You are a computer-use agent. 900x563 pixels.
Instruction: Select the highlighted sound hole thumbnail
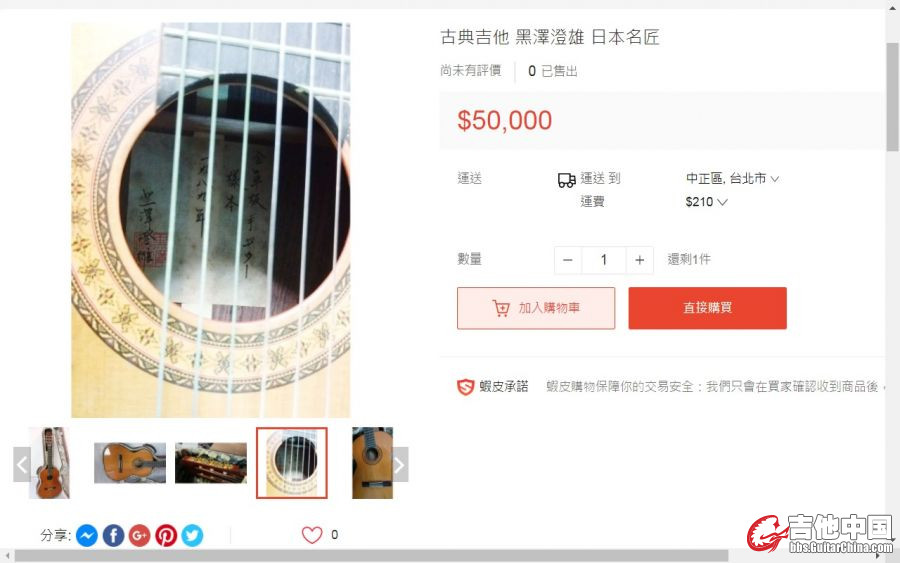point(292,463)
